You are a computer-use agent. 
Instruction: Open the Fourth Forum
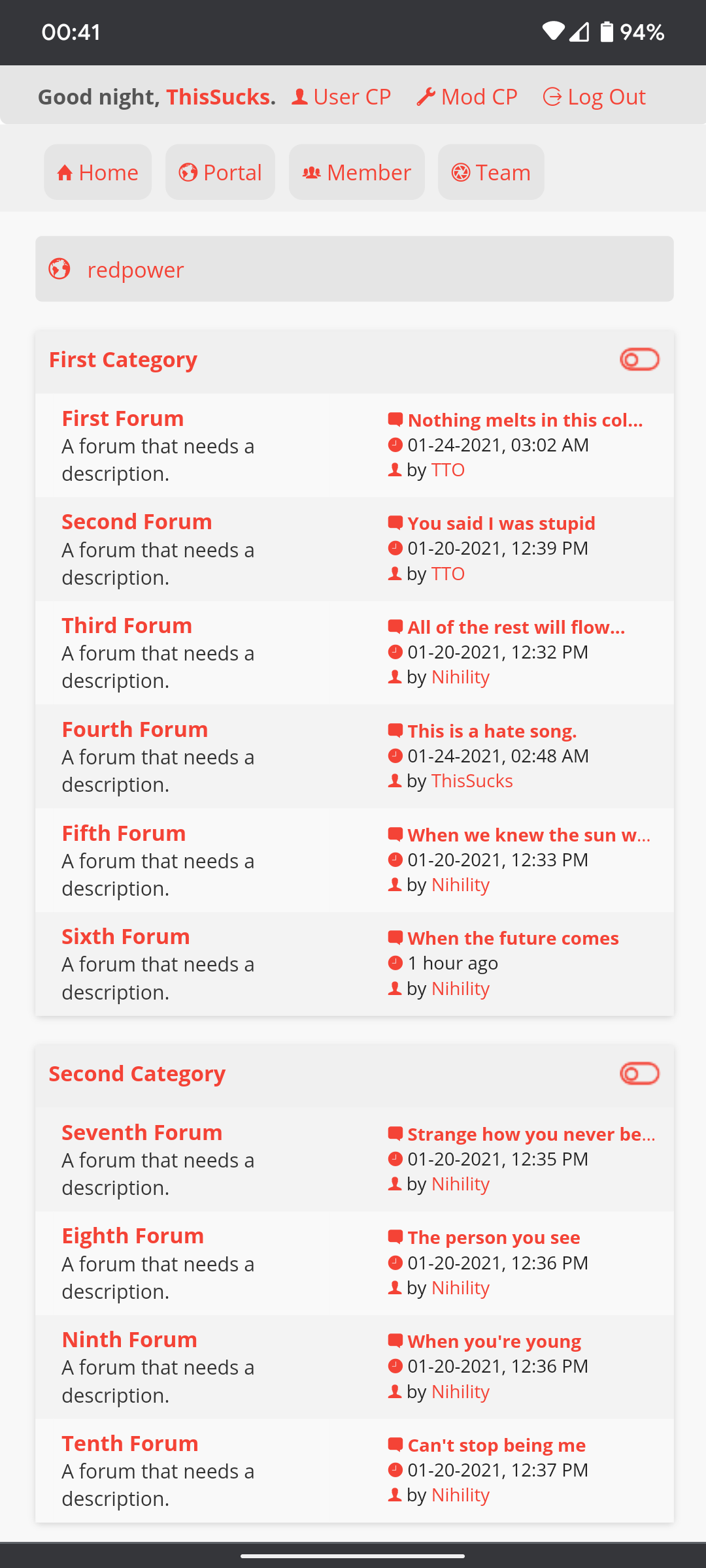(135, 729)
